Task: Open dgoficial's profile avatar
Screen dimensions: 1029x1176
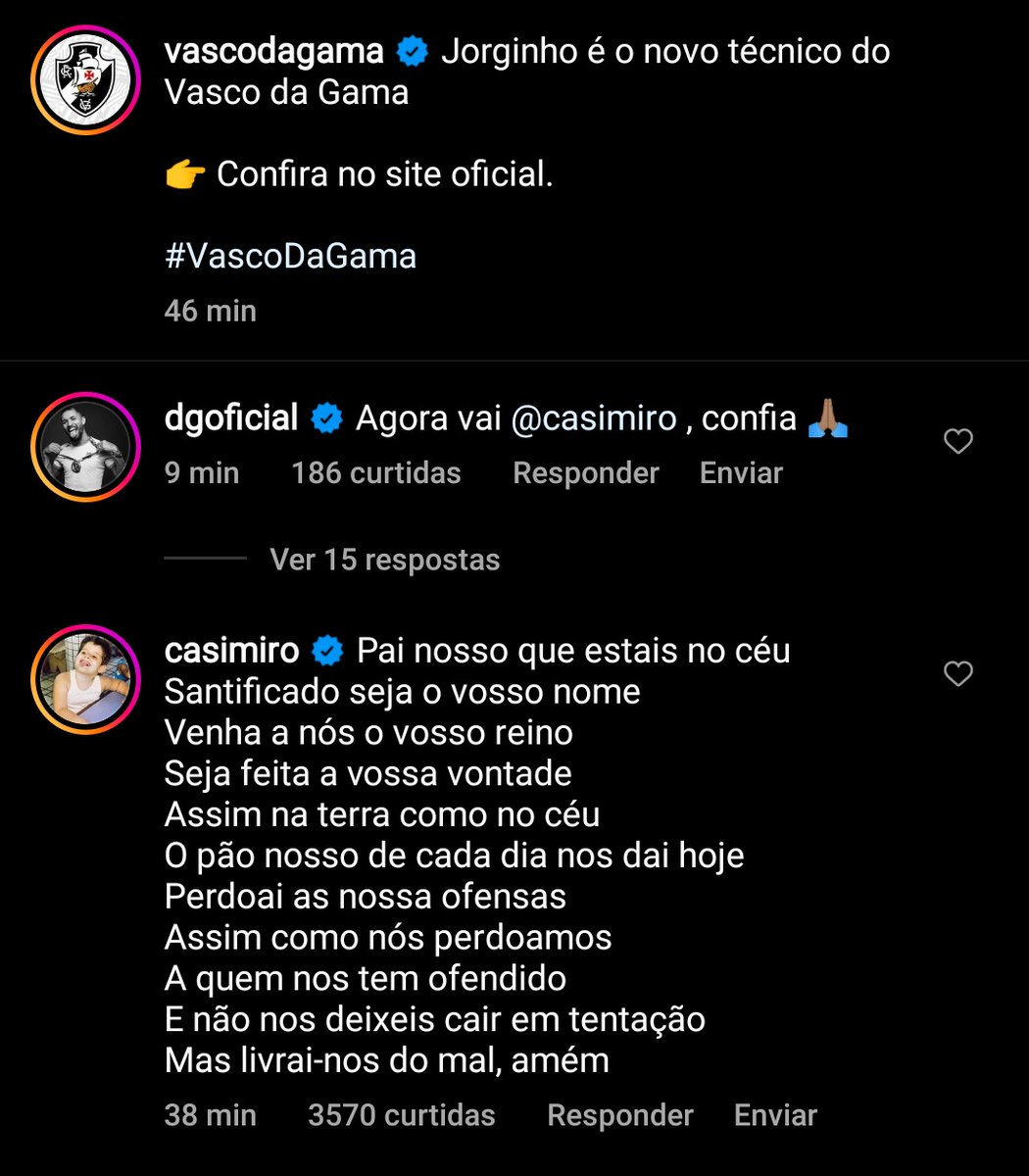Action: (86, 448)
